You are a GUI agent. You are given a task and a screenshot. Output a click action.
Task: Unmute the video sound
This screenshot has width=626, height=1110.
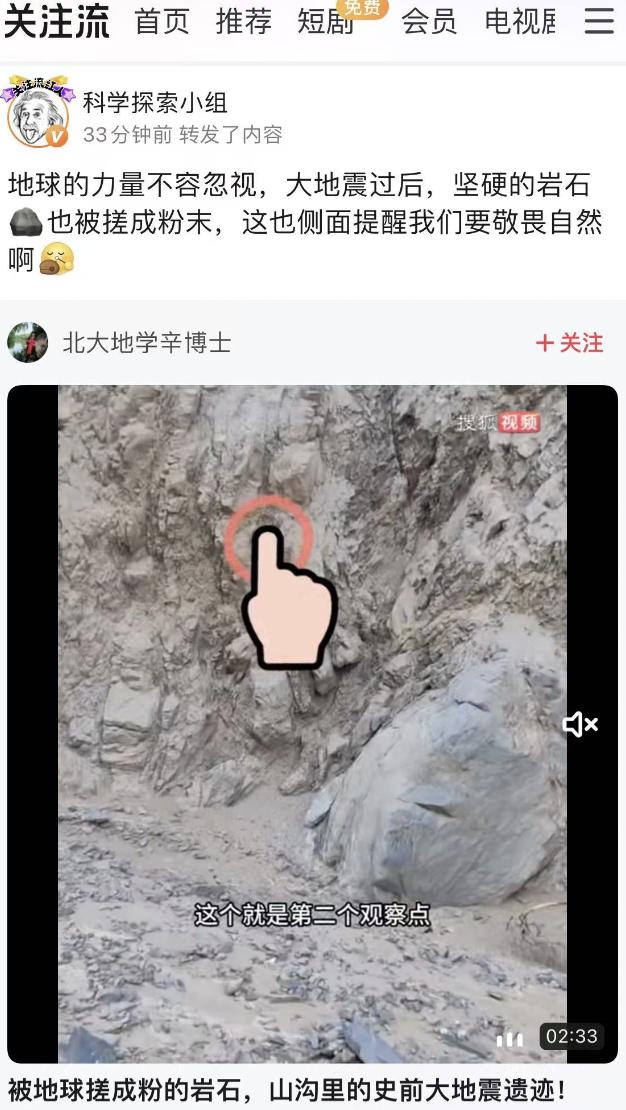click(579, 724)
